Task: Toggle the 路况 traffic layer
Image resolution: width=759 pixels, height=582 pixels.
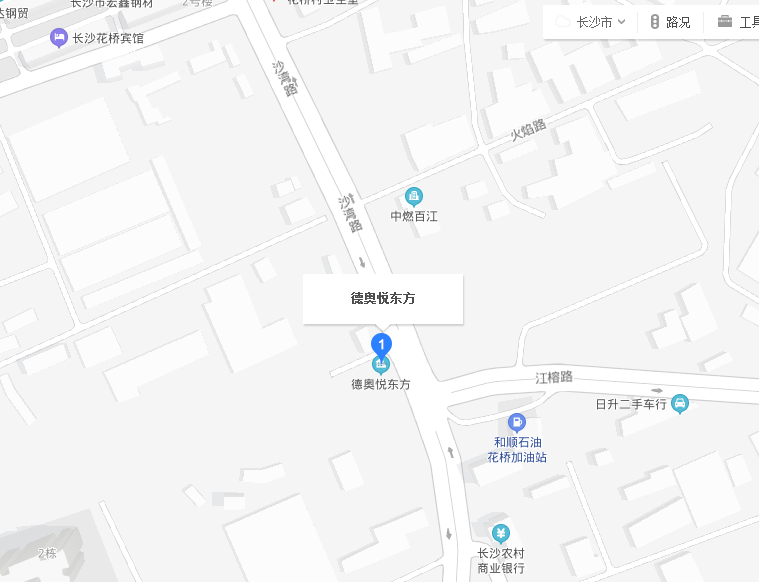Action: click(x=670, y=21)
